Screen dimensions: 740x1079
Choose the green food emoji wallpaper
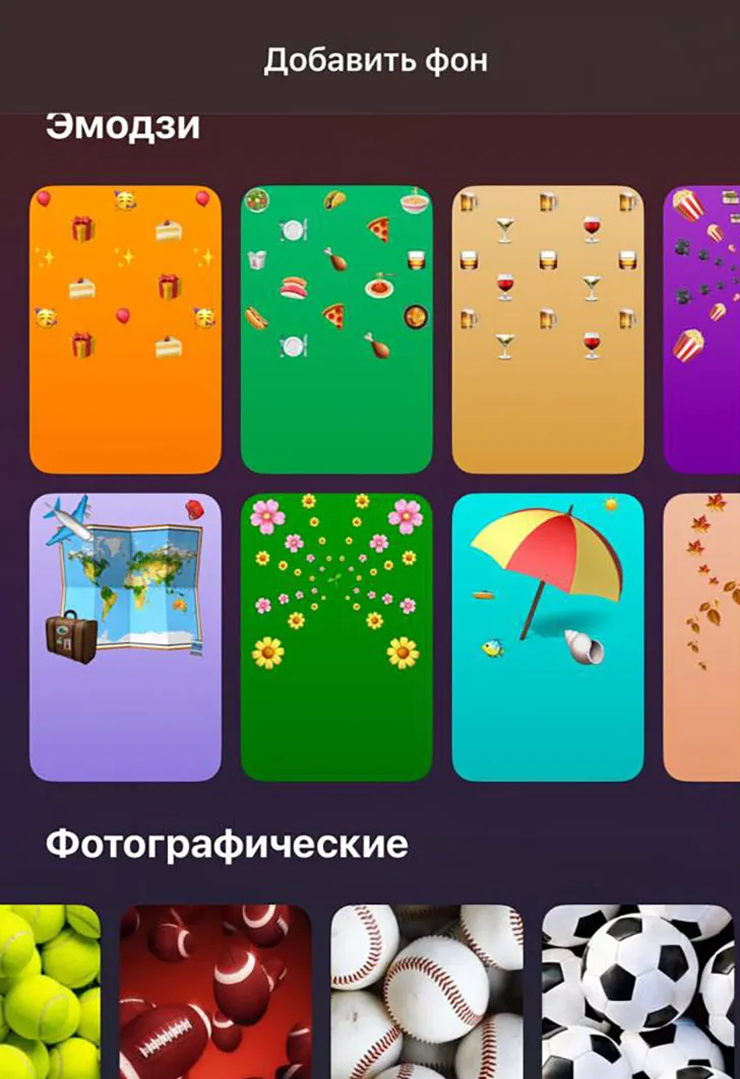coord(337,329)
